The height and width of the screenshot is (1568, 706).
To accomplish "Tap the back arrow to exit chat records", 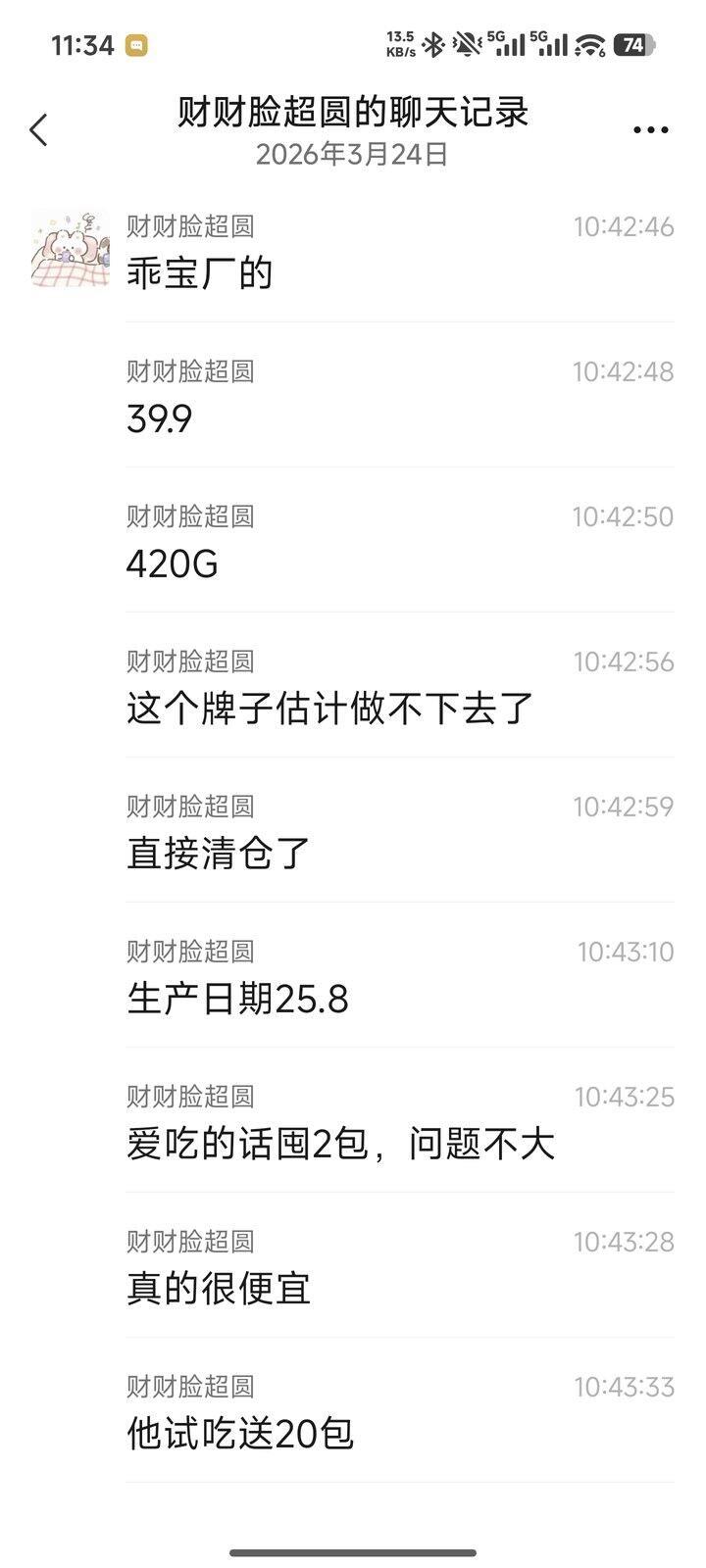I will tap(37, 129).
